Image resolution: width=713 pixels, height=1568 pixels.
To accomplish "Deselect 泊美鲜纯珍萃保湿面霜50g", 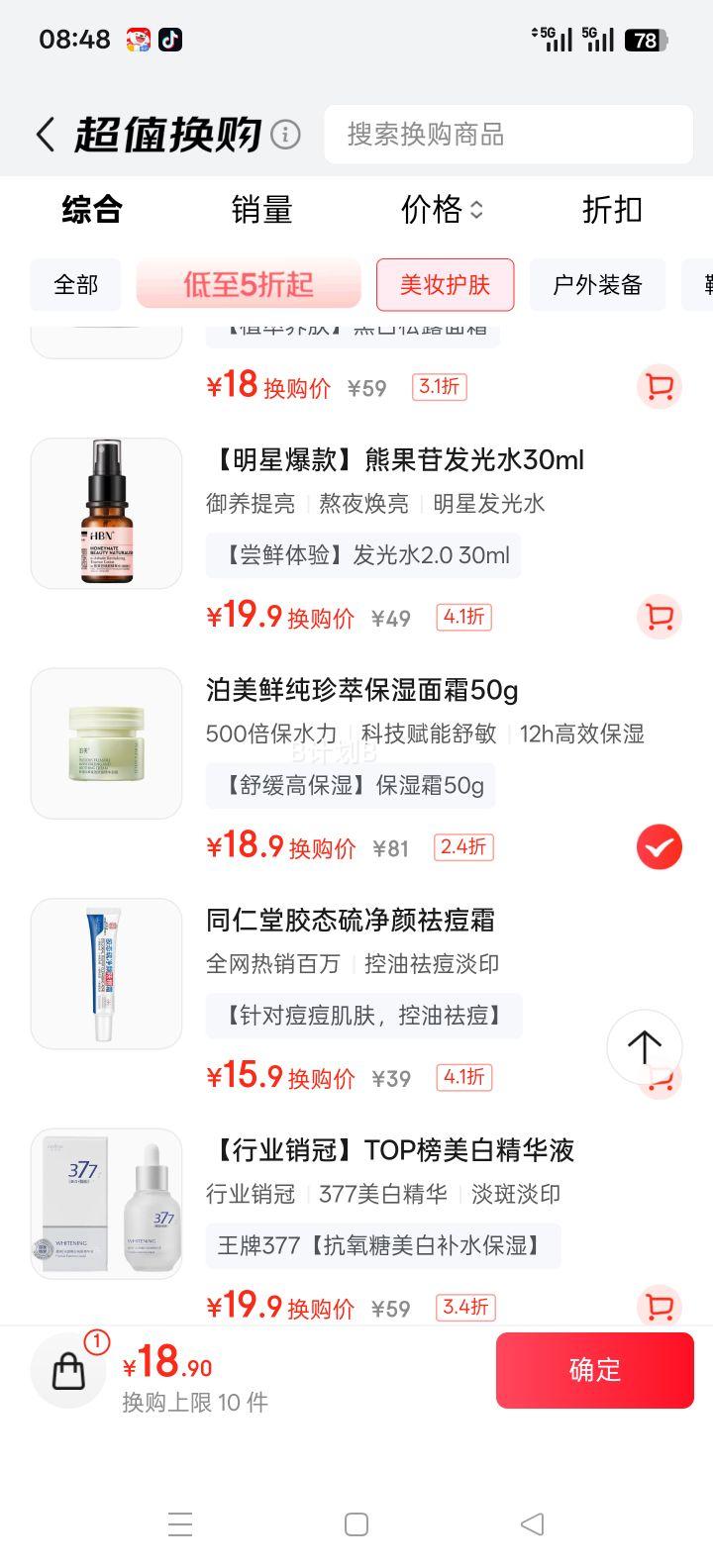I will coord(659,847).
